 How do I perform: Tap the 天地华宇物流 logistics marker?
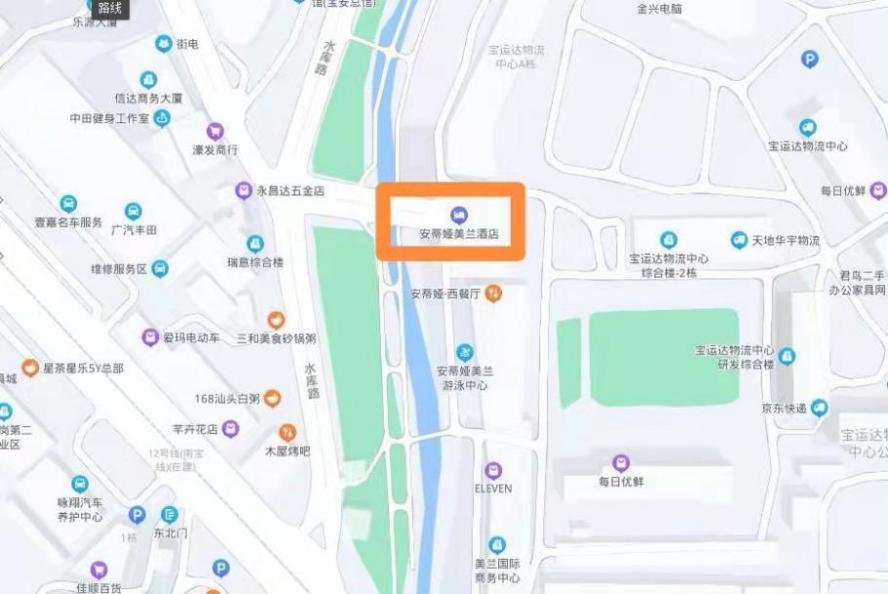coord(739,240)
